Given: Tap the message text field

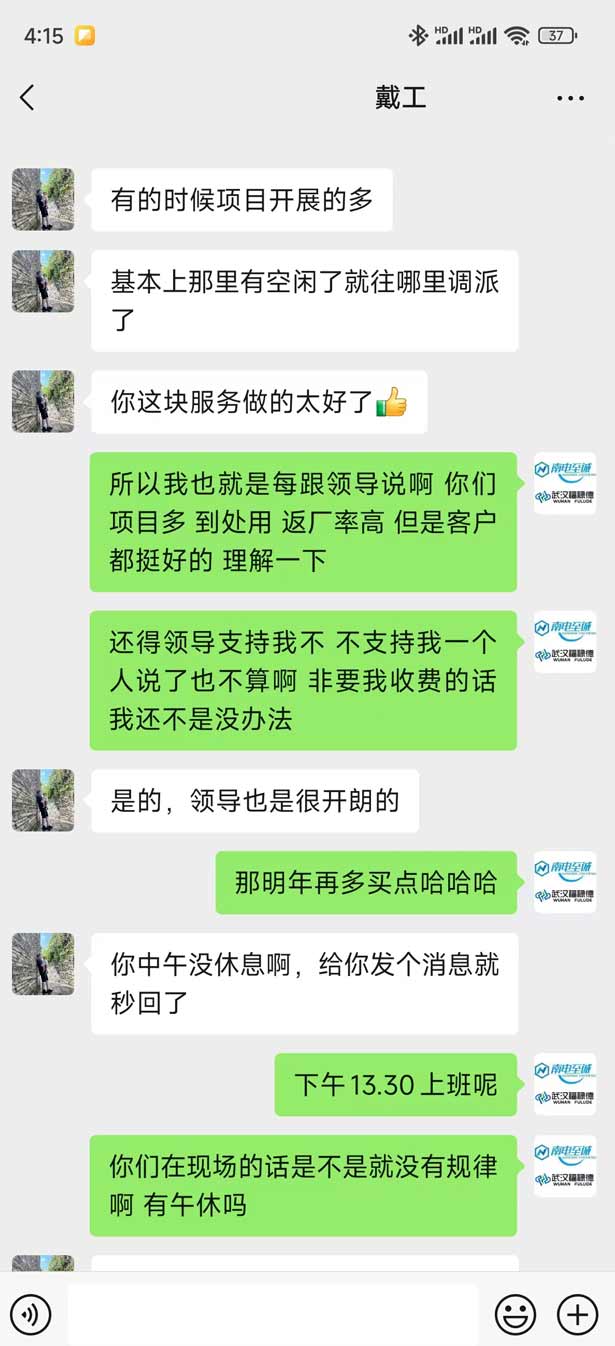Looking at the screenshot, I should [272, 1314].
